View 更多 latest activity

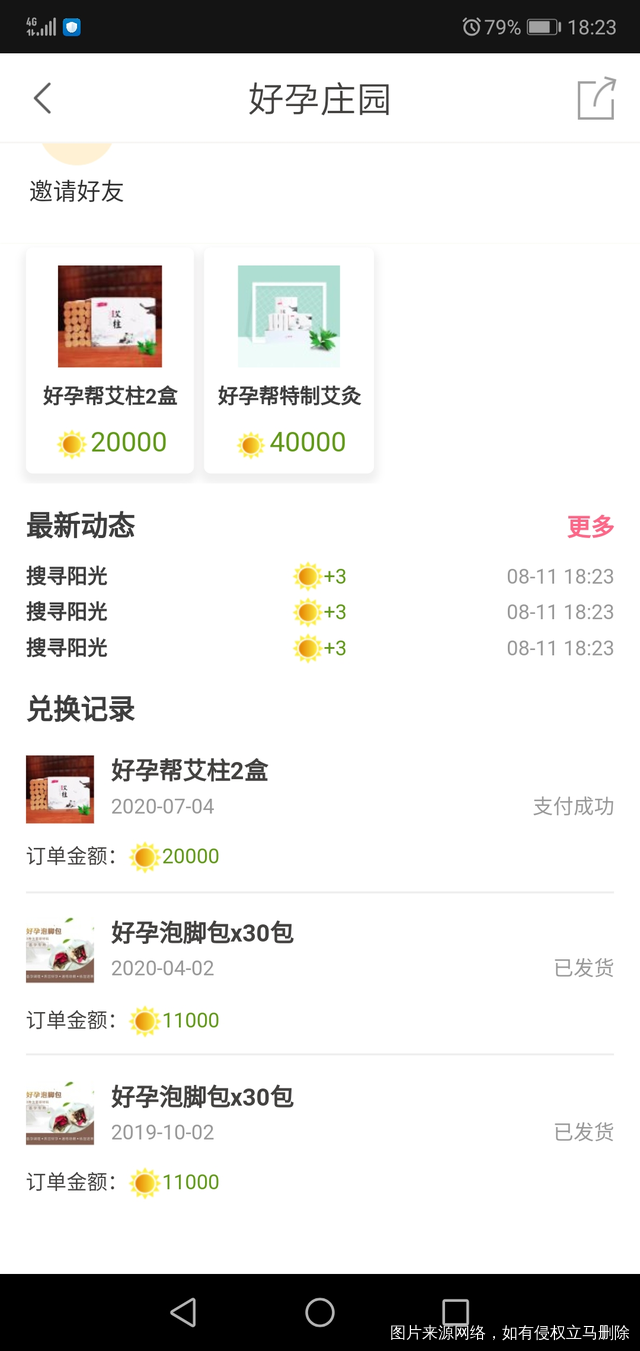tap(590, 526)
